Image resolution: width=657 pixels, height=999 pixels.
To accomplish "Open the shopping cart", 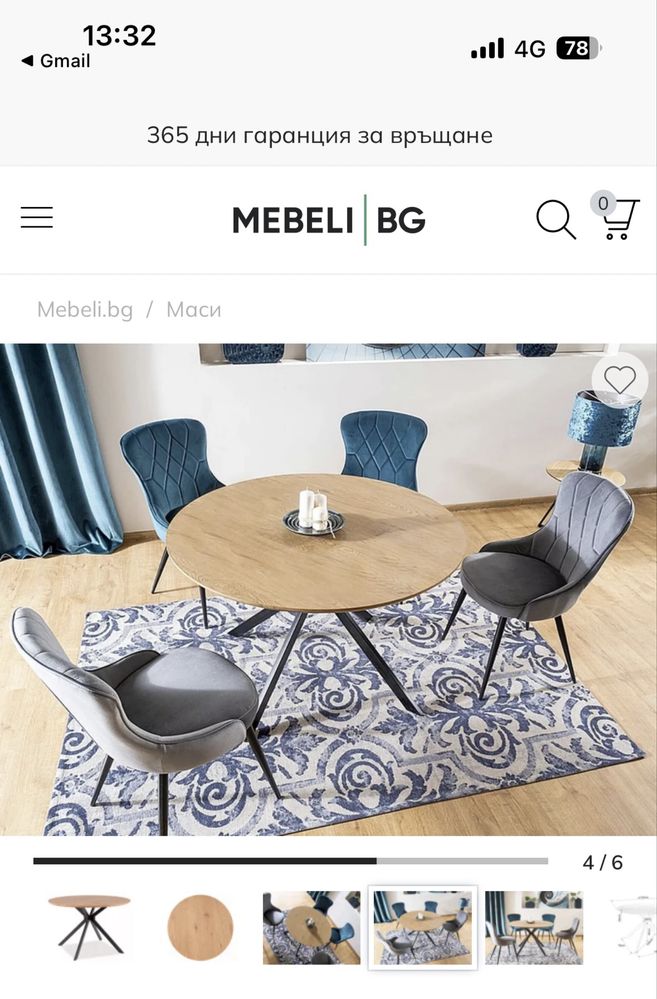I will [x=617, y=218].
